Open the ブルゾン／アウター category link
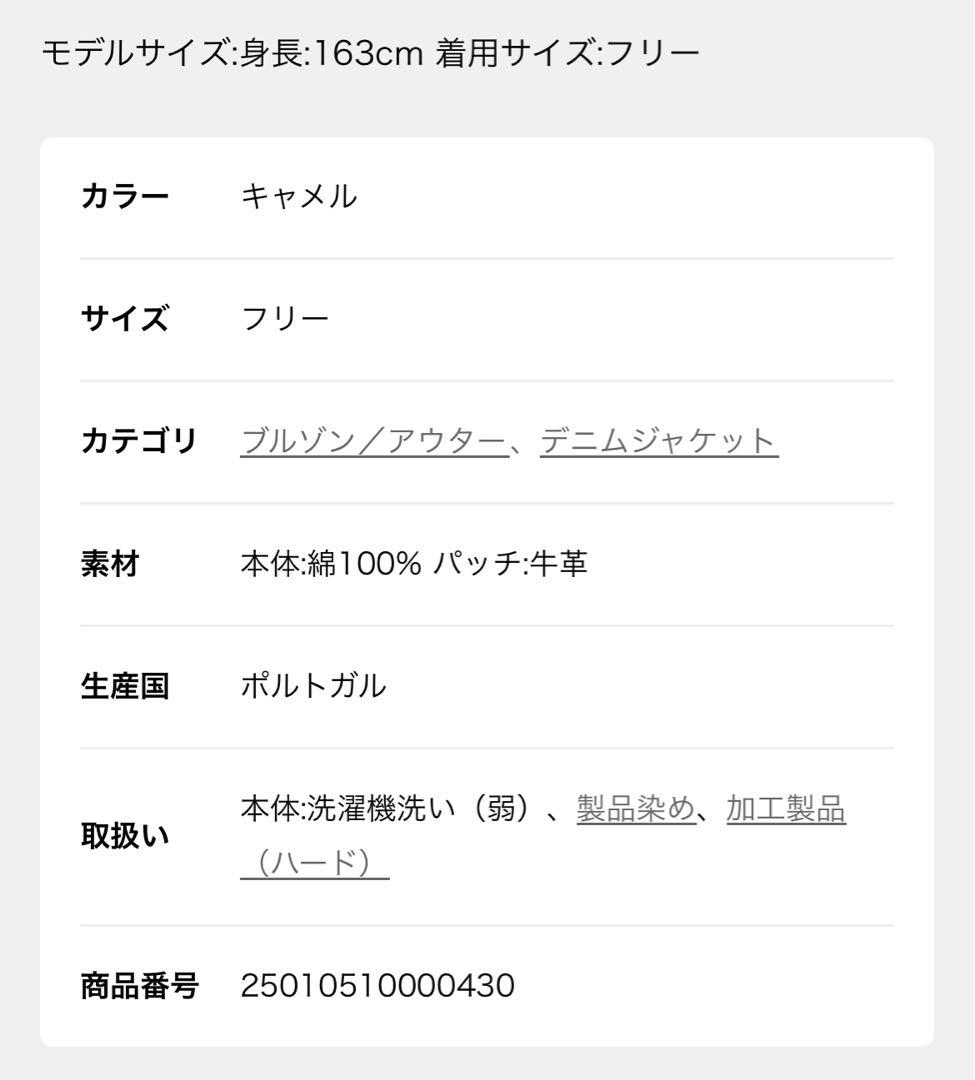The height and width of the screenshot is (1080, 975). 372,440
